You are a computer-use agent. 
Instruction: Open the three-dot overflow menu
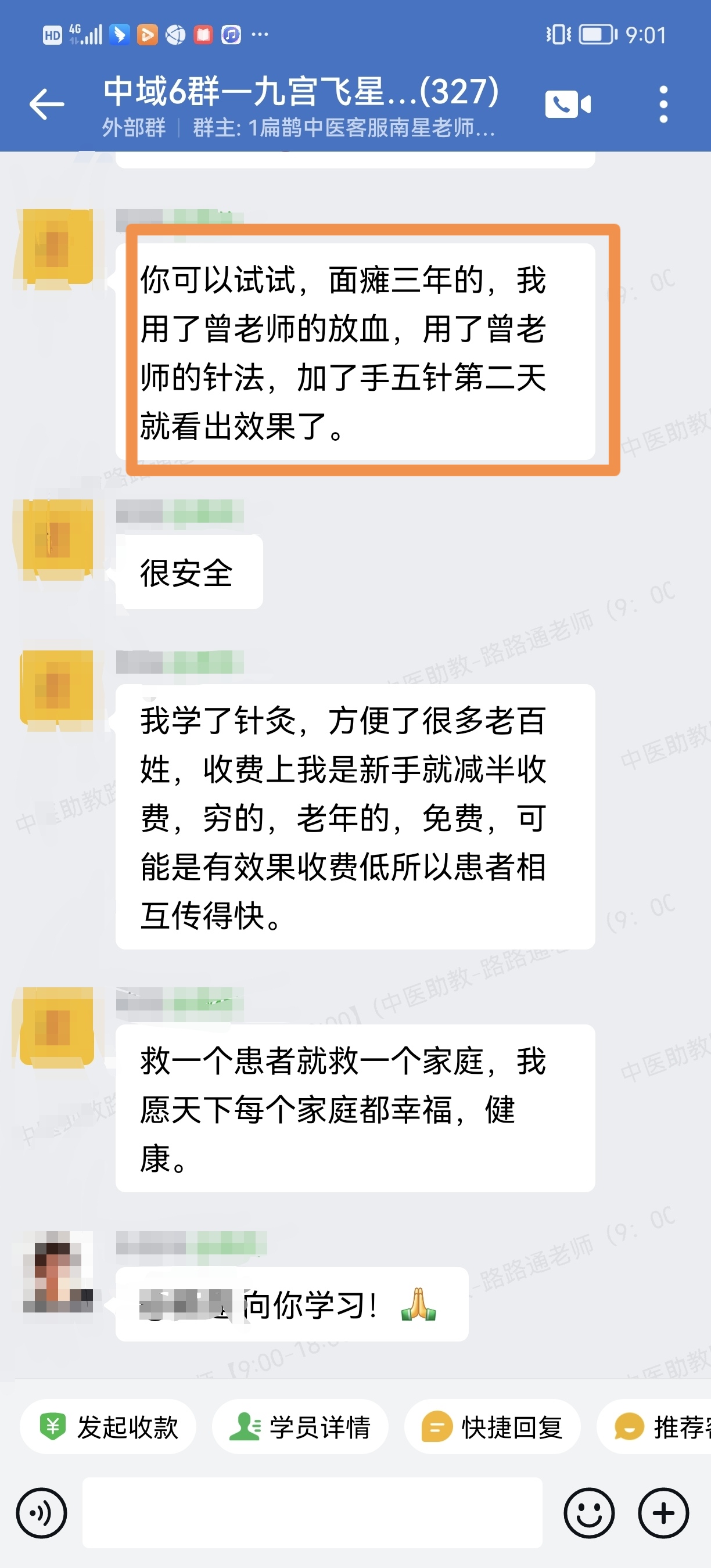pos(663,104)
